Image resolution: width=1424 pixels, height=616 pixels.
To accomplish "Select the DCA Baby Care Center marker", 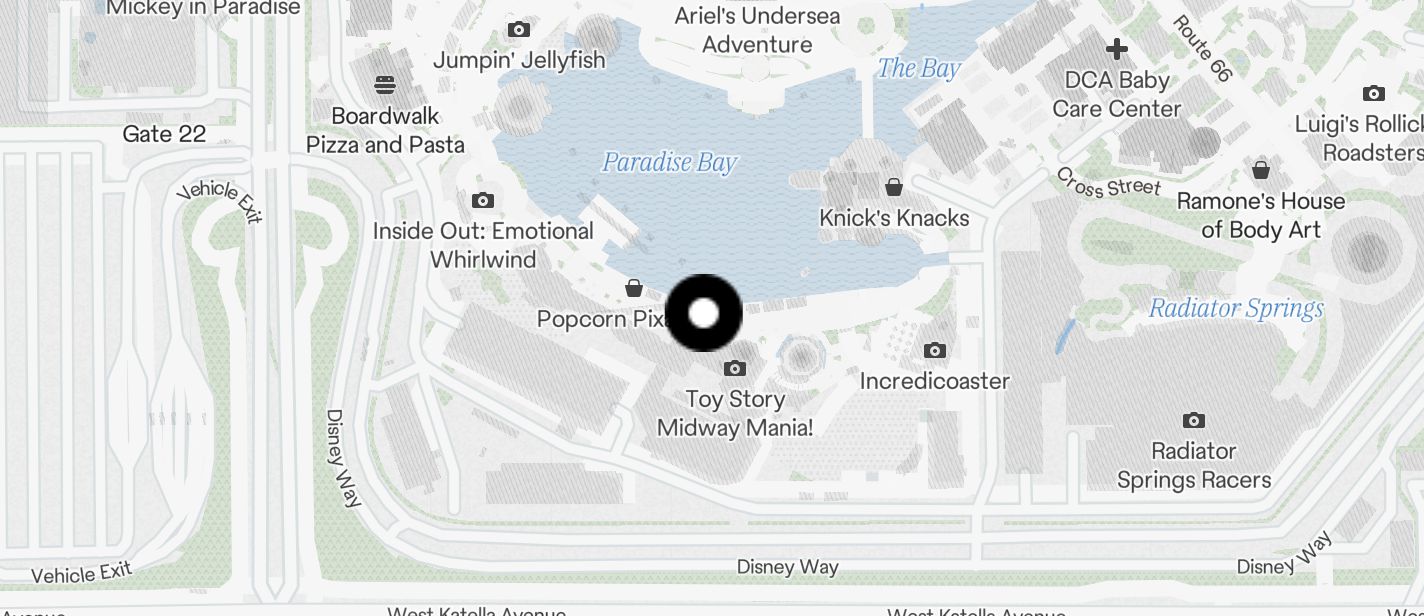I will point(1117,48).
